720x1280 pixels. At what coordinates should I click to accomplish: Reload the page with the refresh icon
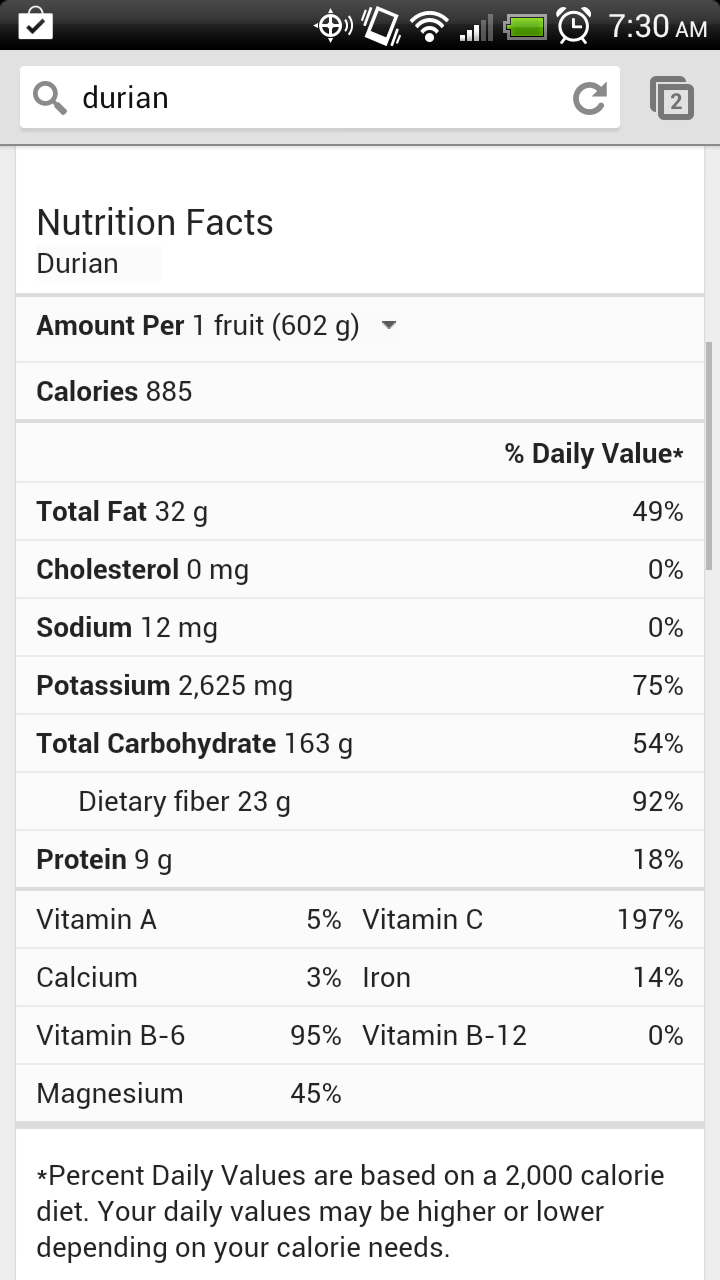coord(589,98)
